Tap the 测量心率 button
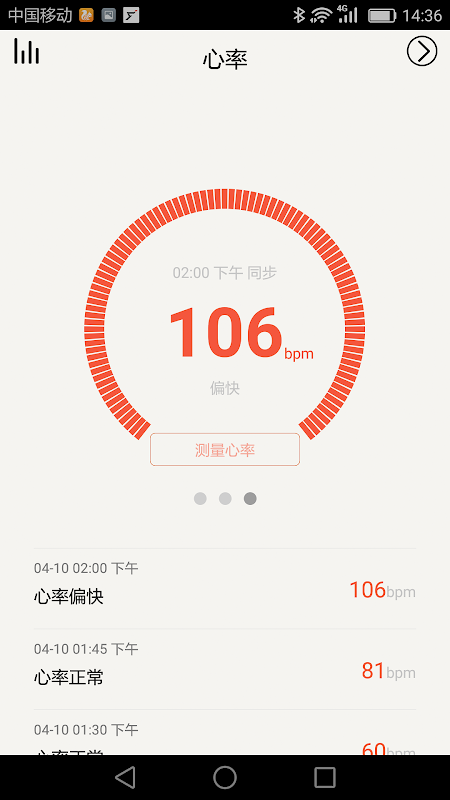The height and width of the screenshot is (800, 450). pyautogui.click(x=225, y=449)
